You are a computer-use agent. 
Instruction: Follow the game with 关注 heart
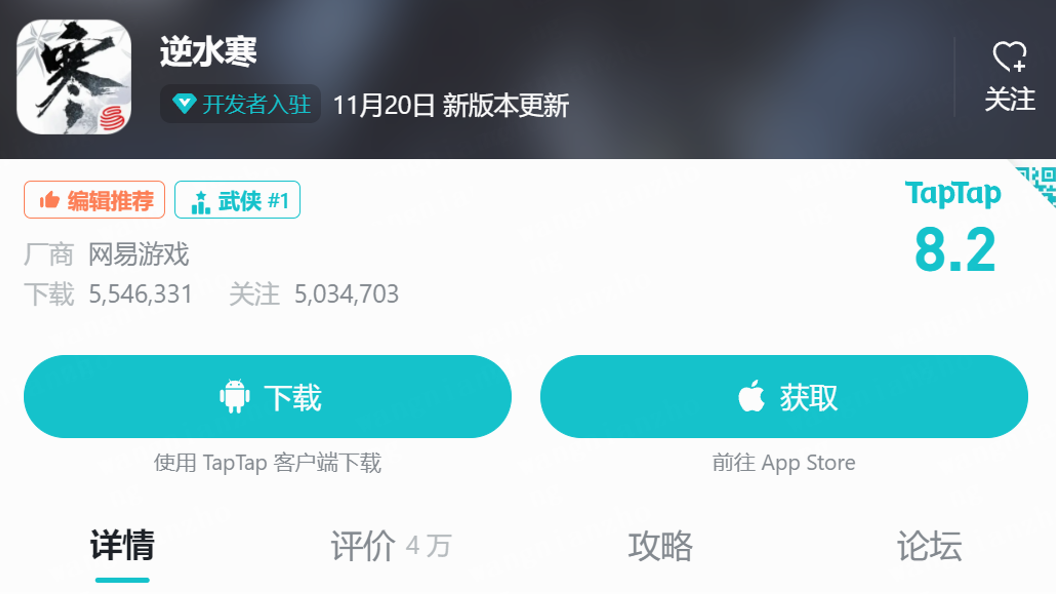1009,75
